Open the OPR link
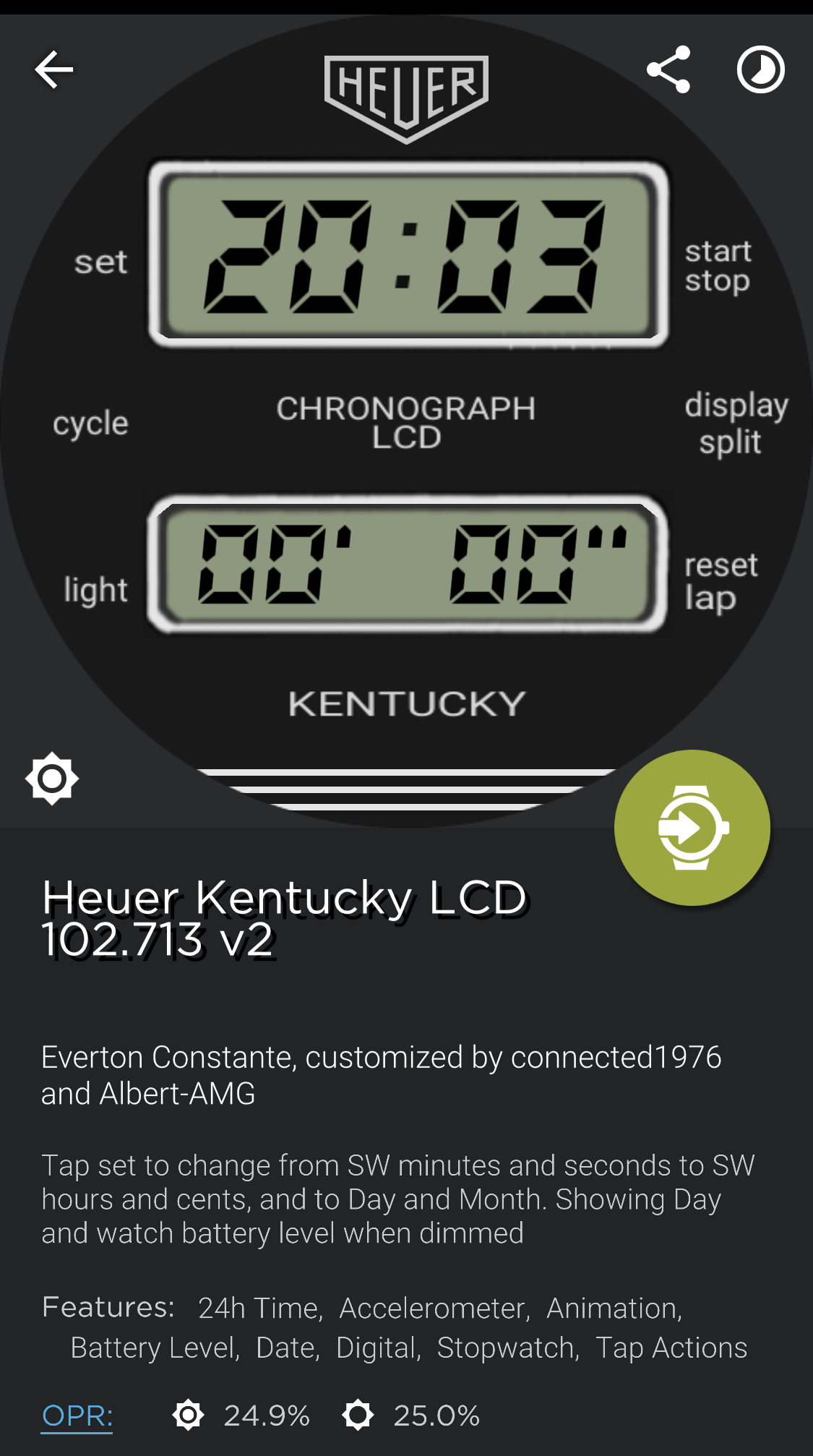Screen dimensions: 813x1456 pos(77,1416)
